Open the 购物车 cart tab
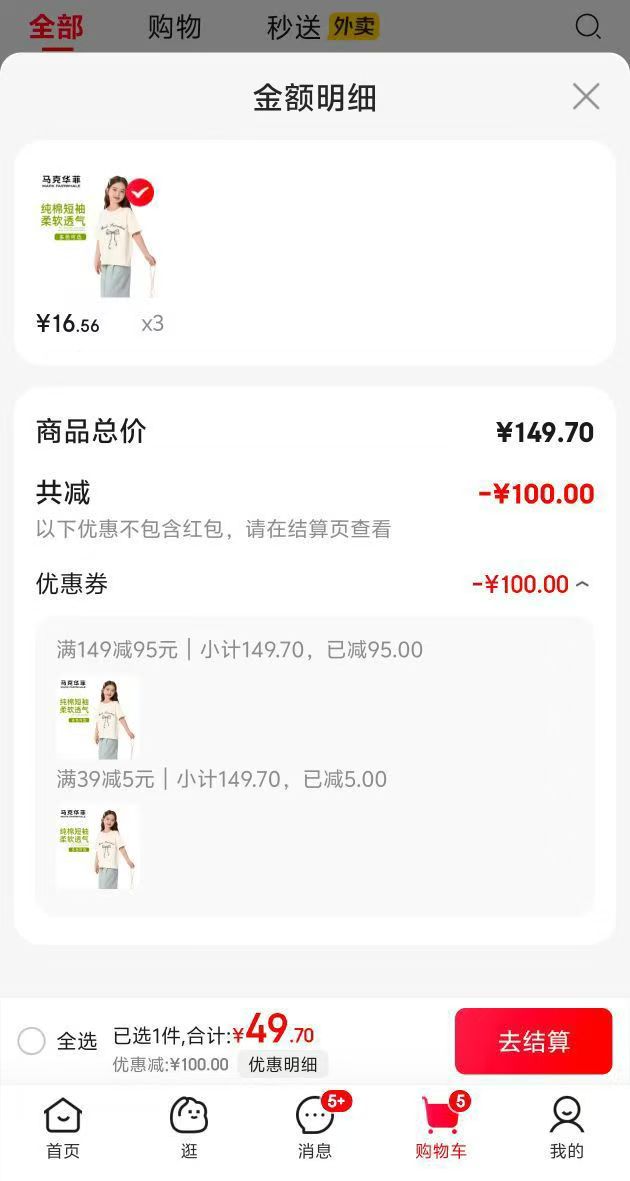Viewport: 630px width, 1181px height. tap(441, 1128)
